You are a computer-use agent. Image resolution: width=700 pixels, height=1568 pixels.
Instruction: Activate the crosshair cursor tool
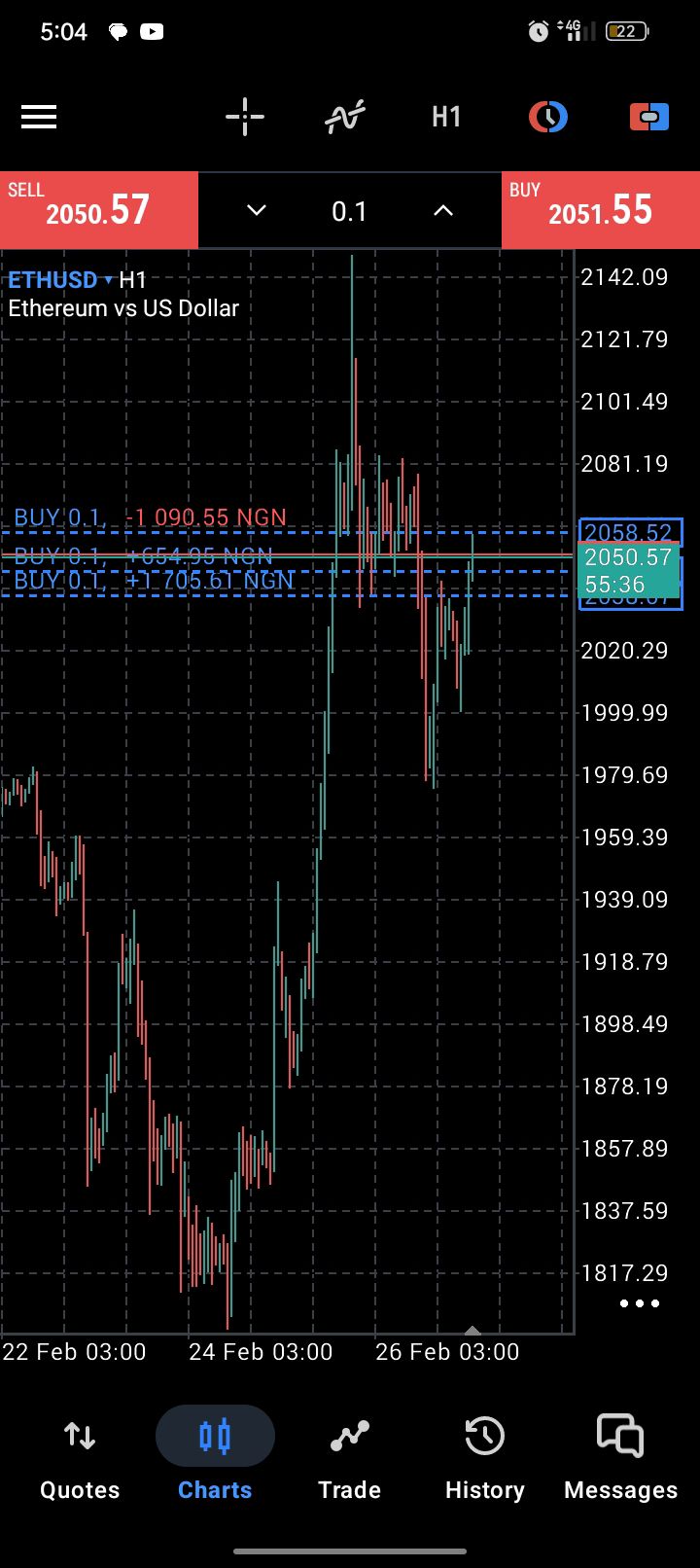tap(245, 118)
